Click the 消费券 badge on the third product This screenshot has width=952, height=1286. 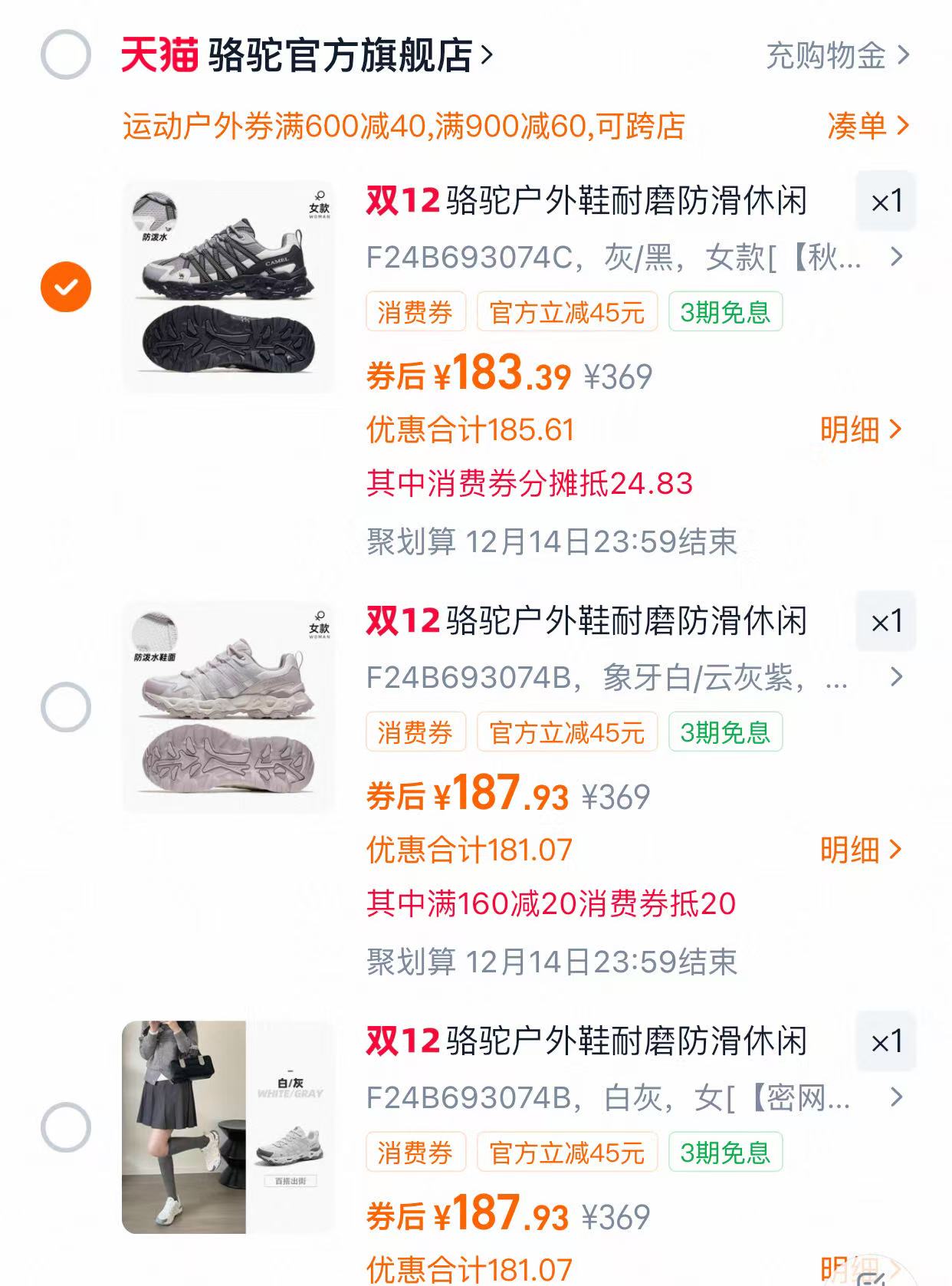pyautogui.click(x=416, y=1151)
